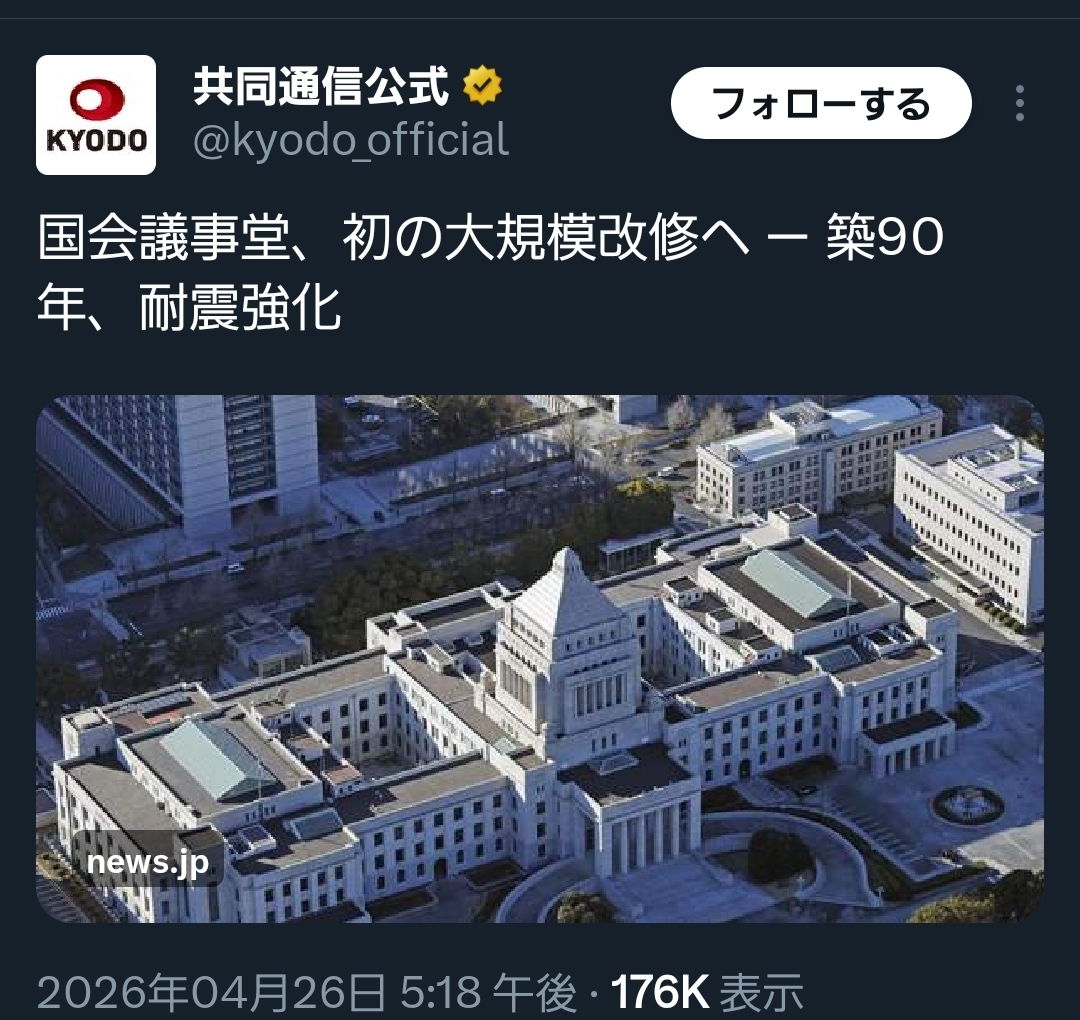This screenshot has height=1020, width=1080.
Task: Open the tweet's three-dot overflow menu
Action: click(1019, 103)
